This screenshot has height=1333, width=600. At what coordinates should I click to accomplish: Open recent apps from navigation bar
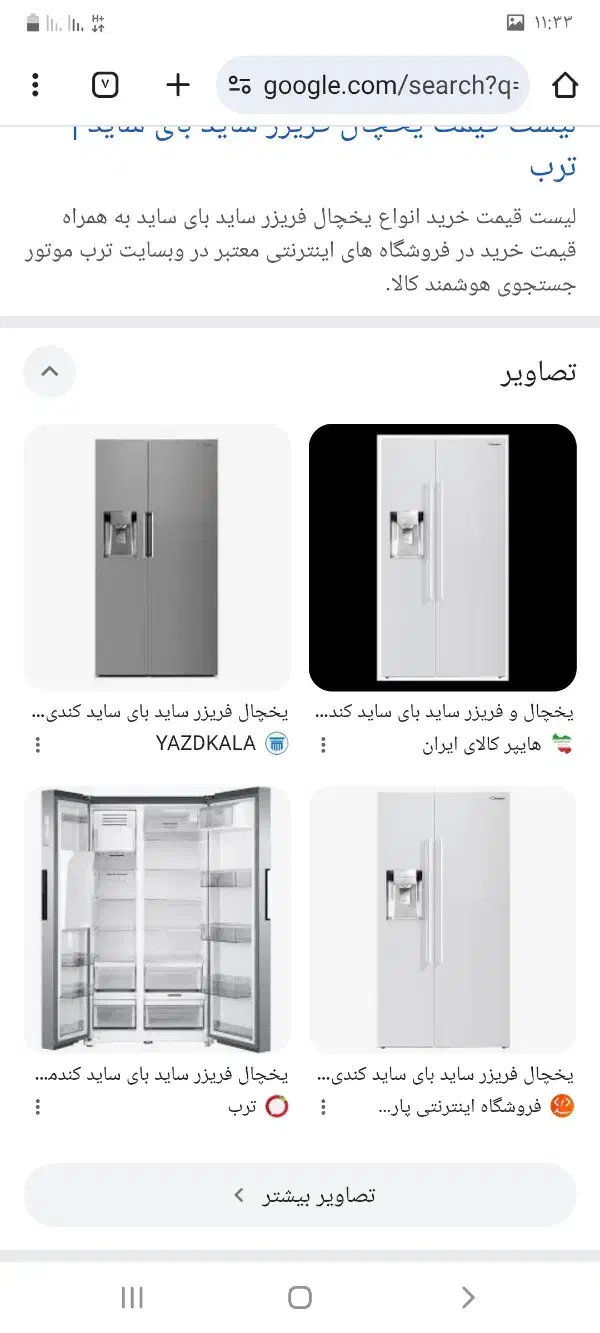tap(132, 1298)
